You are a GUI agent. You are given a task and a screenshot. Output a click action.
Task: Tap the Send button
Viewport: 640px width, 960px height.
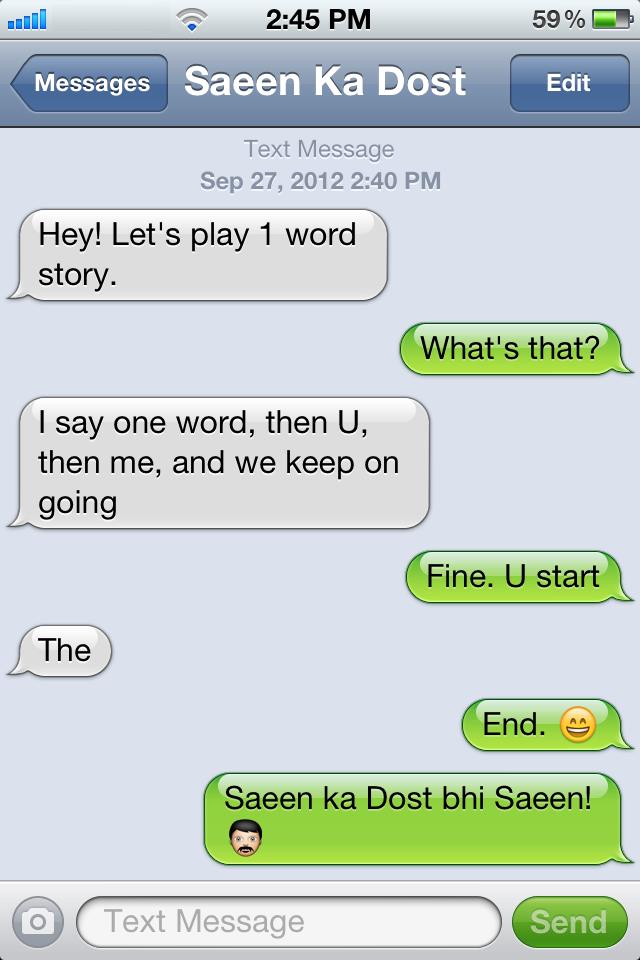point(568,921)
